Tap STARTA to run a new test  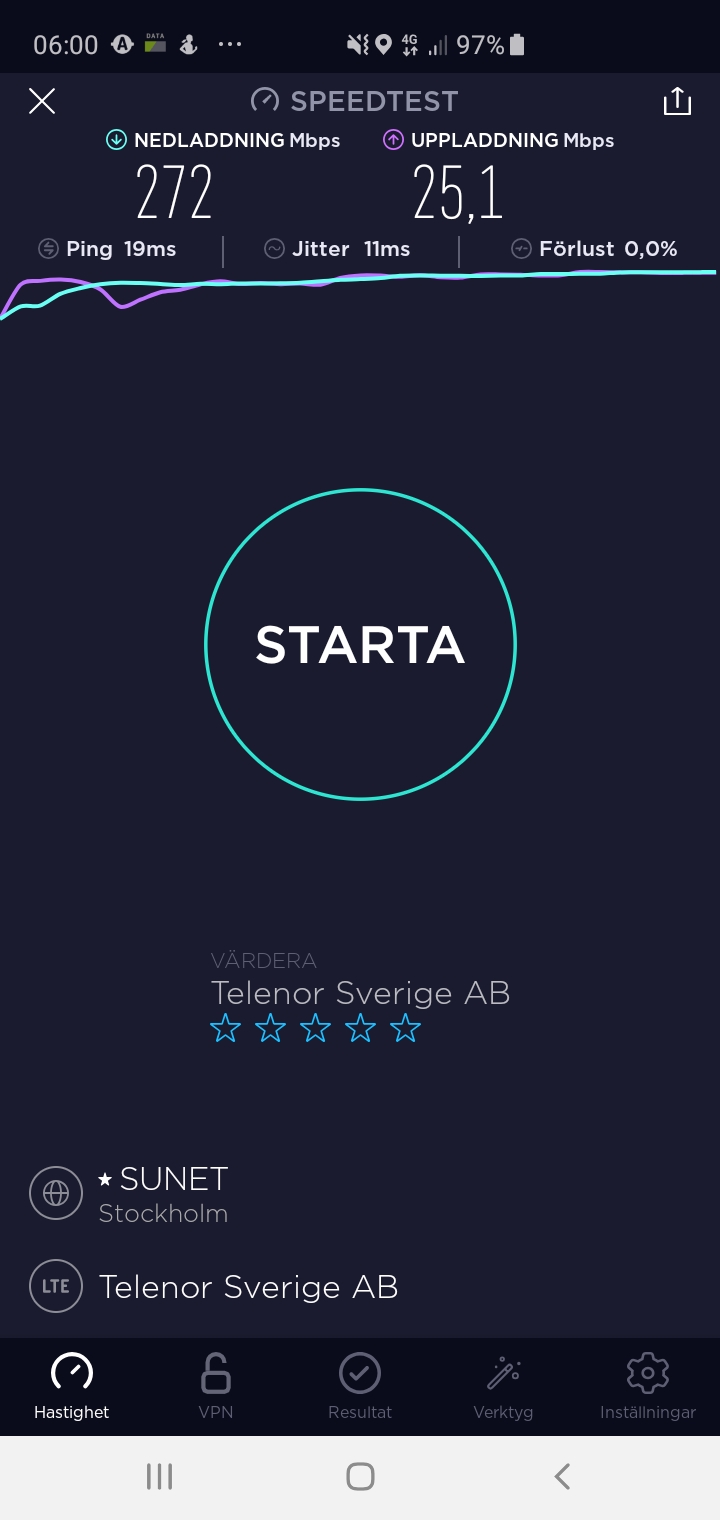(360, 645)
